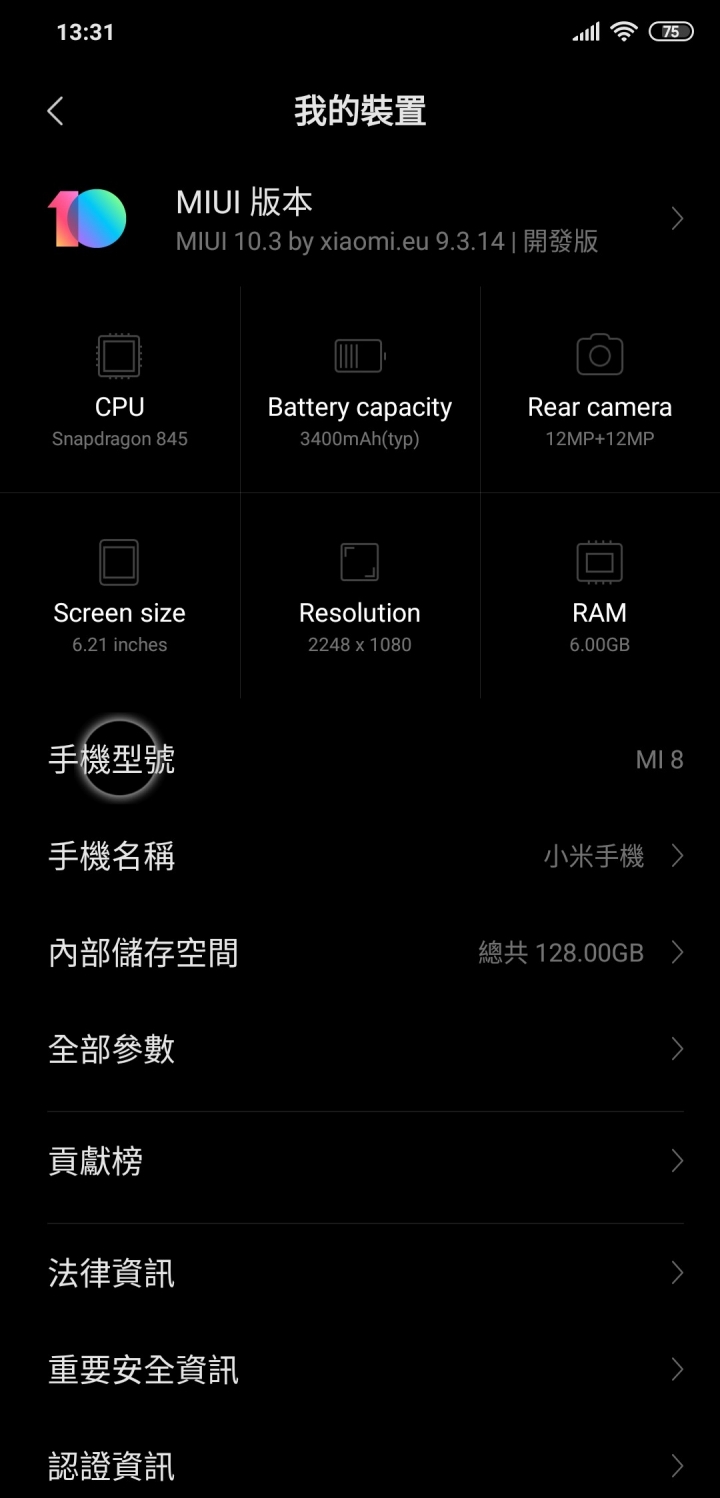Open 手機名稱 setting
The height and width of the screenshot is (1498, 720).
tap(360, 856)
